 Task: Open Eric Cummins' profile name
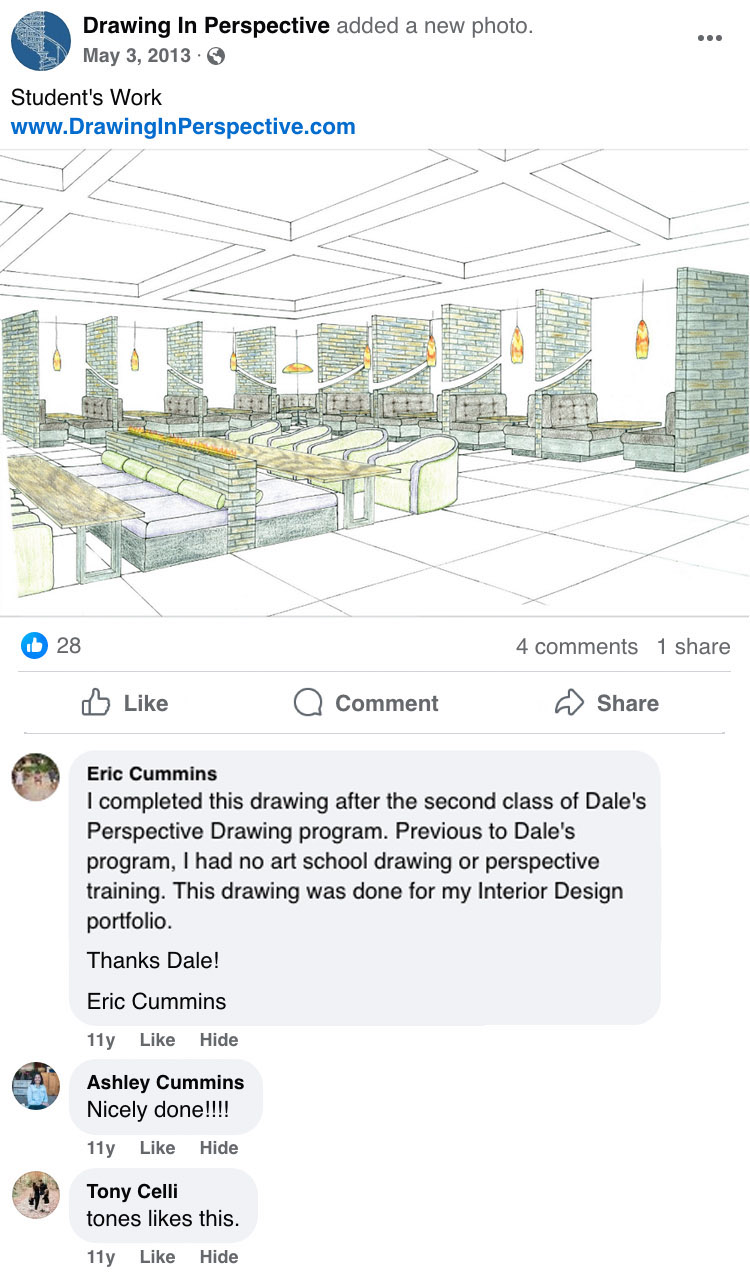[152, 774]
